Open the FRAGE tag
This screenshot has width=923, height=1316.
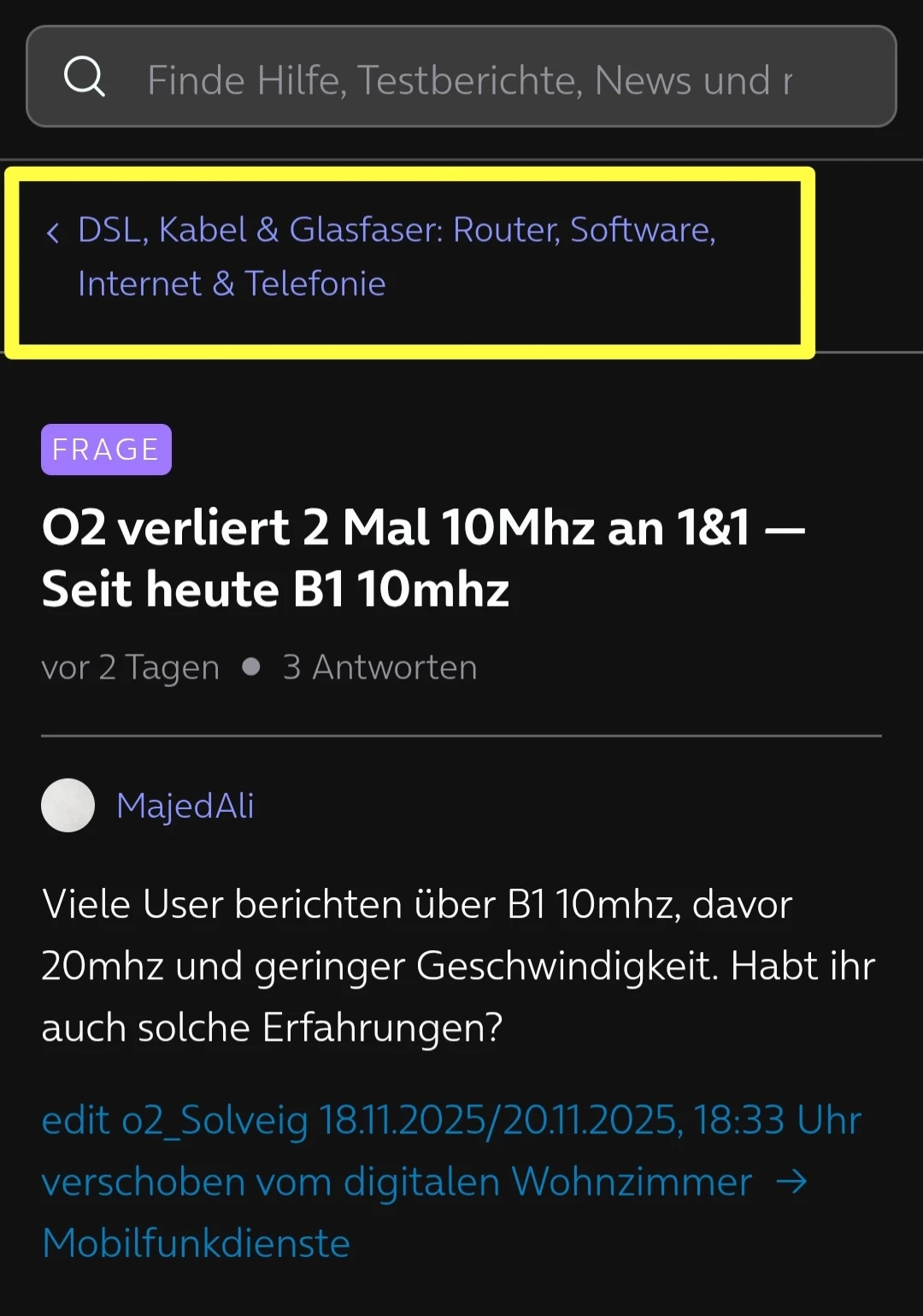coord(106,449)
